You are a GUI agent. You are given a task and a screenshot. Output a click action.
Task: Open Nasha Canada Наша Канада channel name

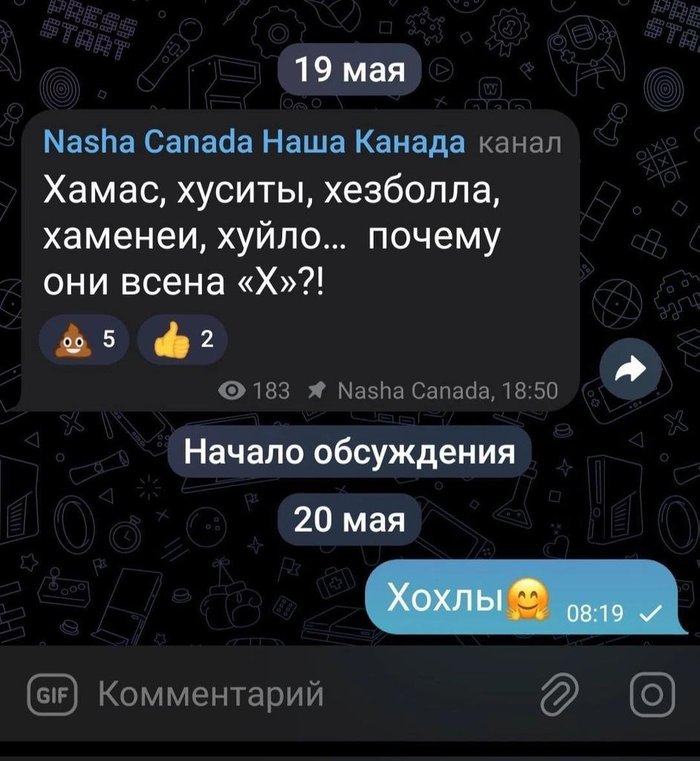point(255,144)
